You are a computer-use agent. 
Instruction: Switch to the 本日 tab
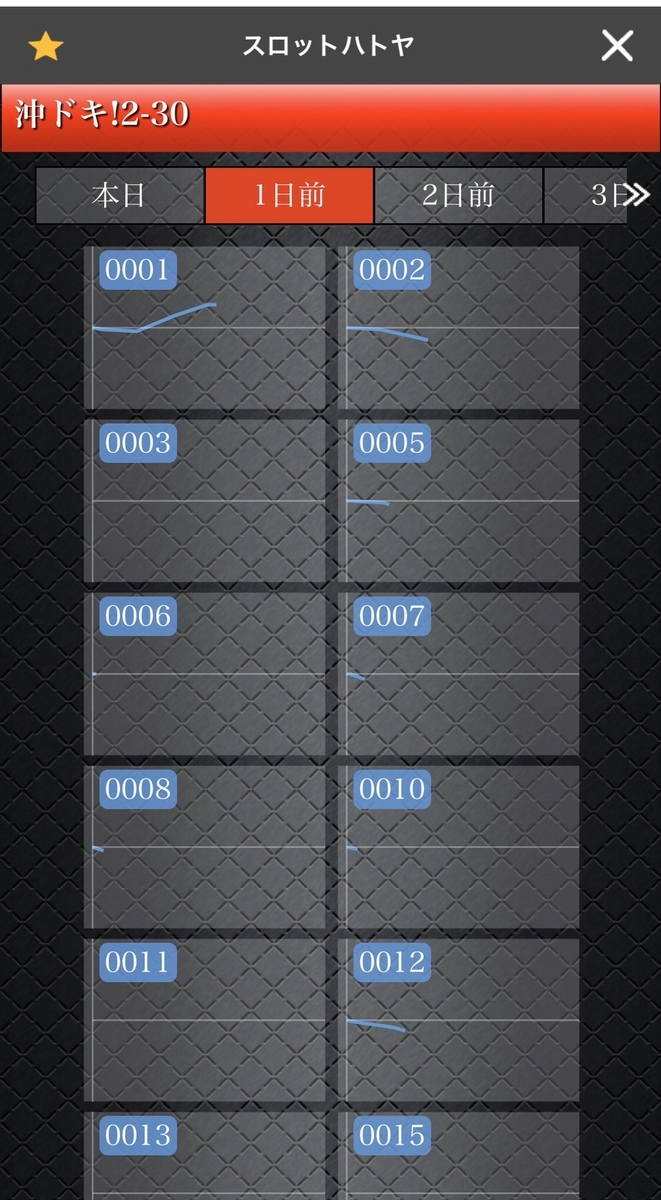point(120,195)
